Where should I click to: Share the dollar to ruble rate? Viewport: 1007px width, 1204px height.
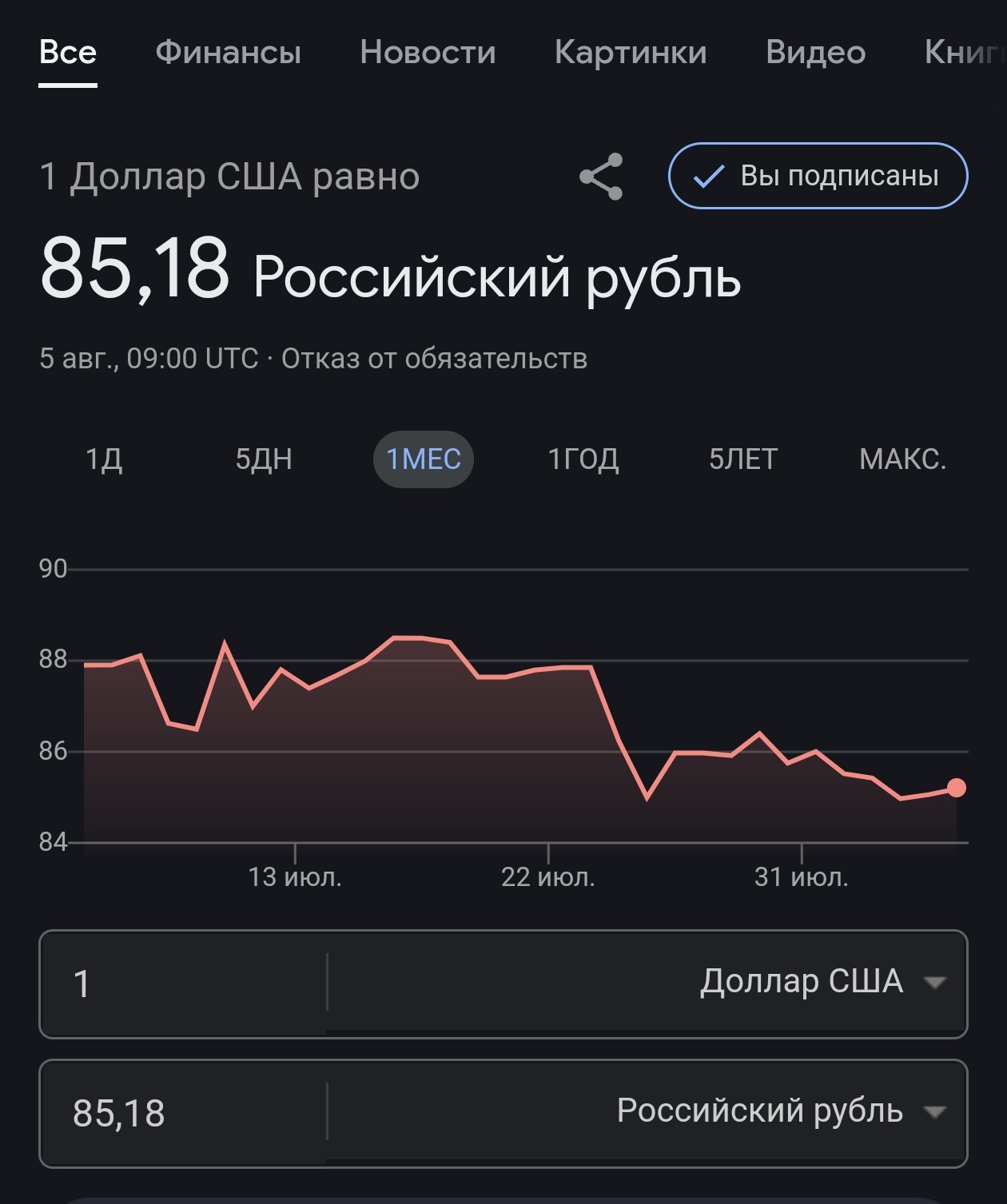pos(601,177)
